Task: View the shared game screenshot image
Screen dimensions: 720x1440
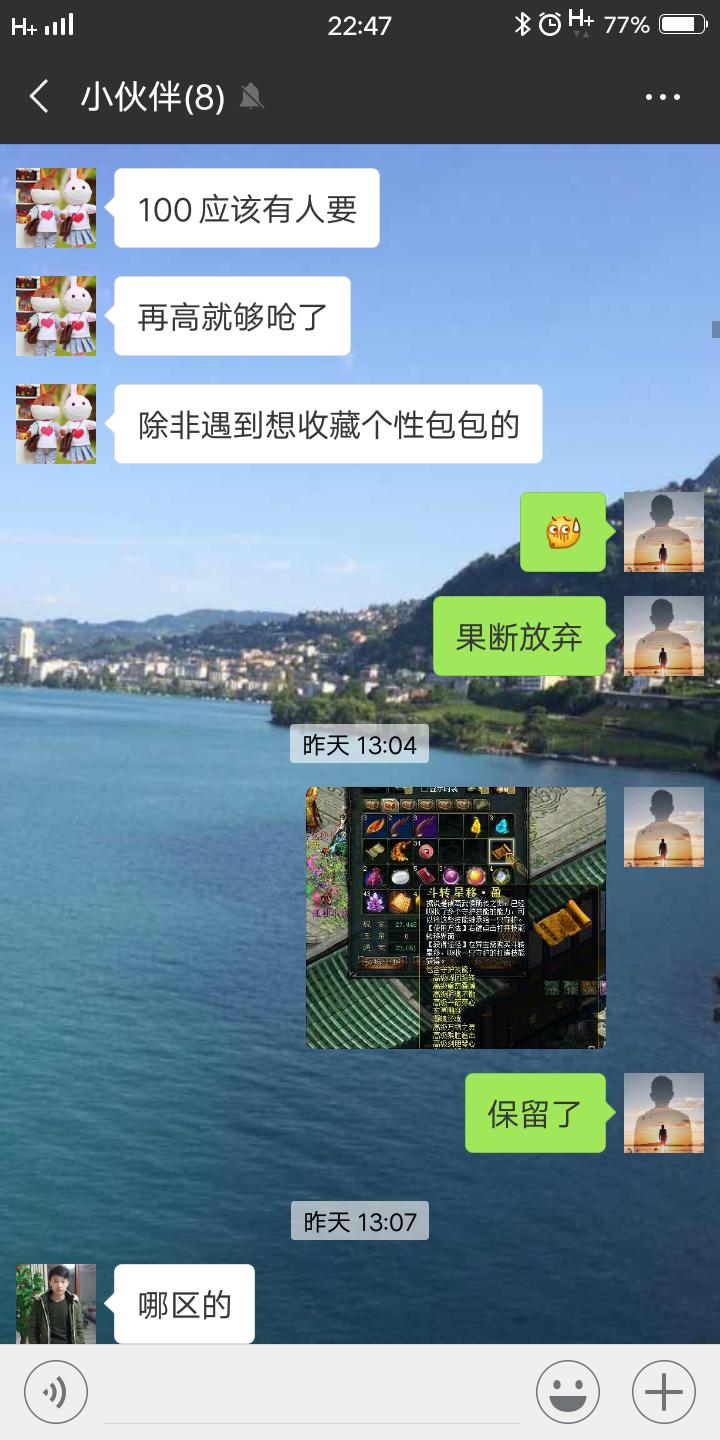Action: pyautogui.click(x=456, y=917)
